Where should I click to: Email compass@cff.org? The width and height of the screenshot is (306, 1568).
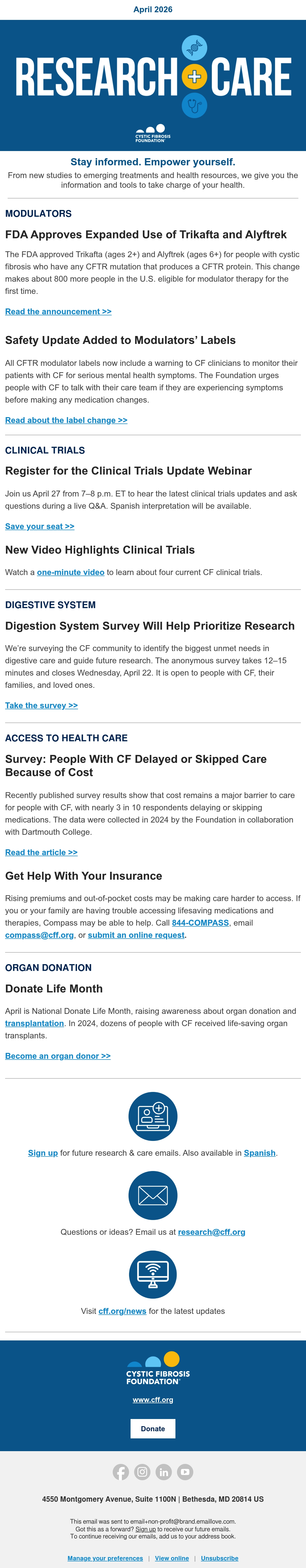(40, 935)
